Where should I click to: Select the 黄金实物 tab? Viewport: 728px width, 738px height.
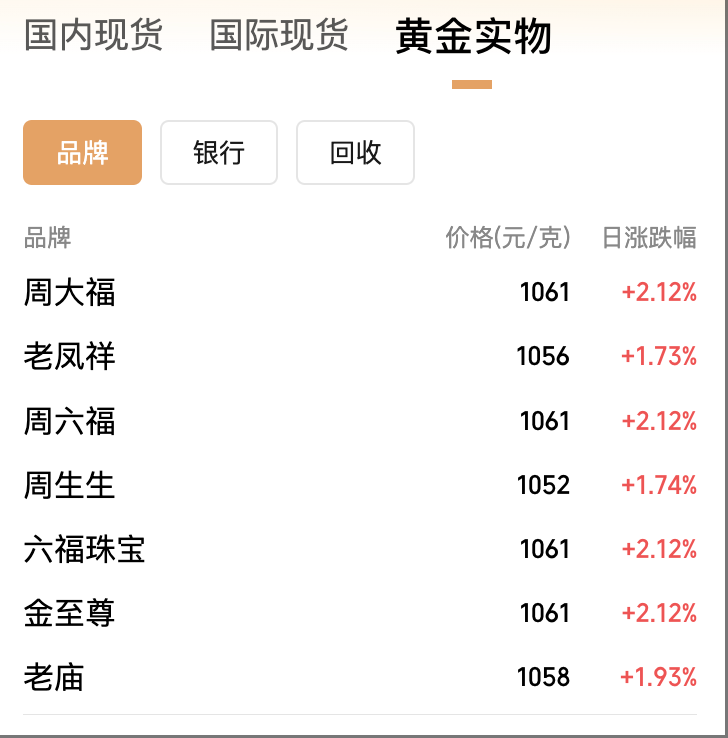(x=473, y=38)
